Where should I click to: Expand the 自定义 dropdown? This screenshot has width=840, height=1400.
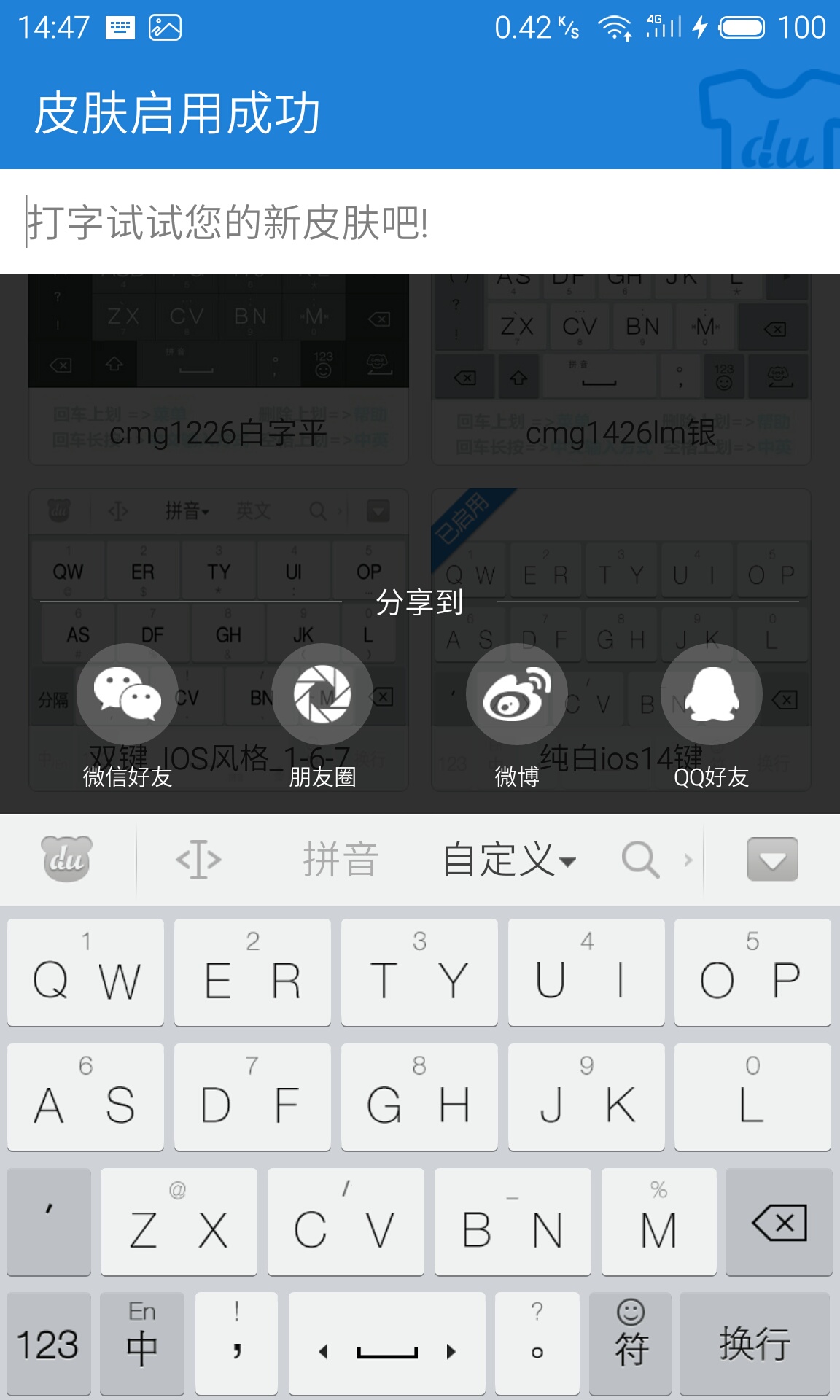[509, 860]
